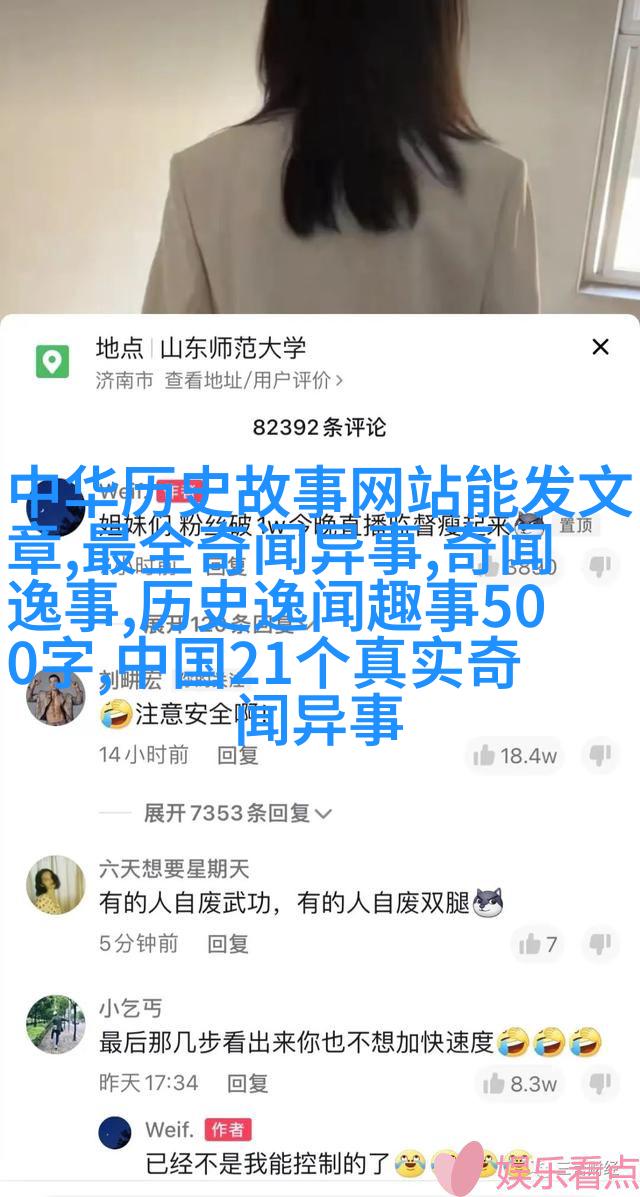Dislike the 注意安全 comment

click(600, 757)
